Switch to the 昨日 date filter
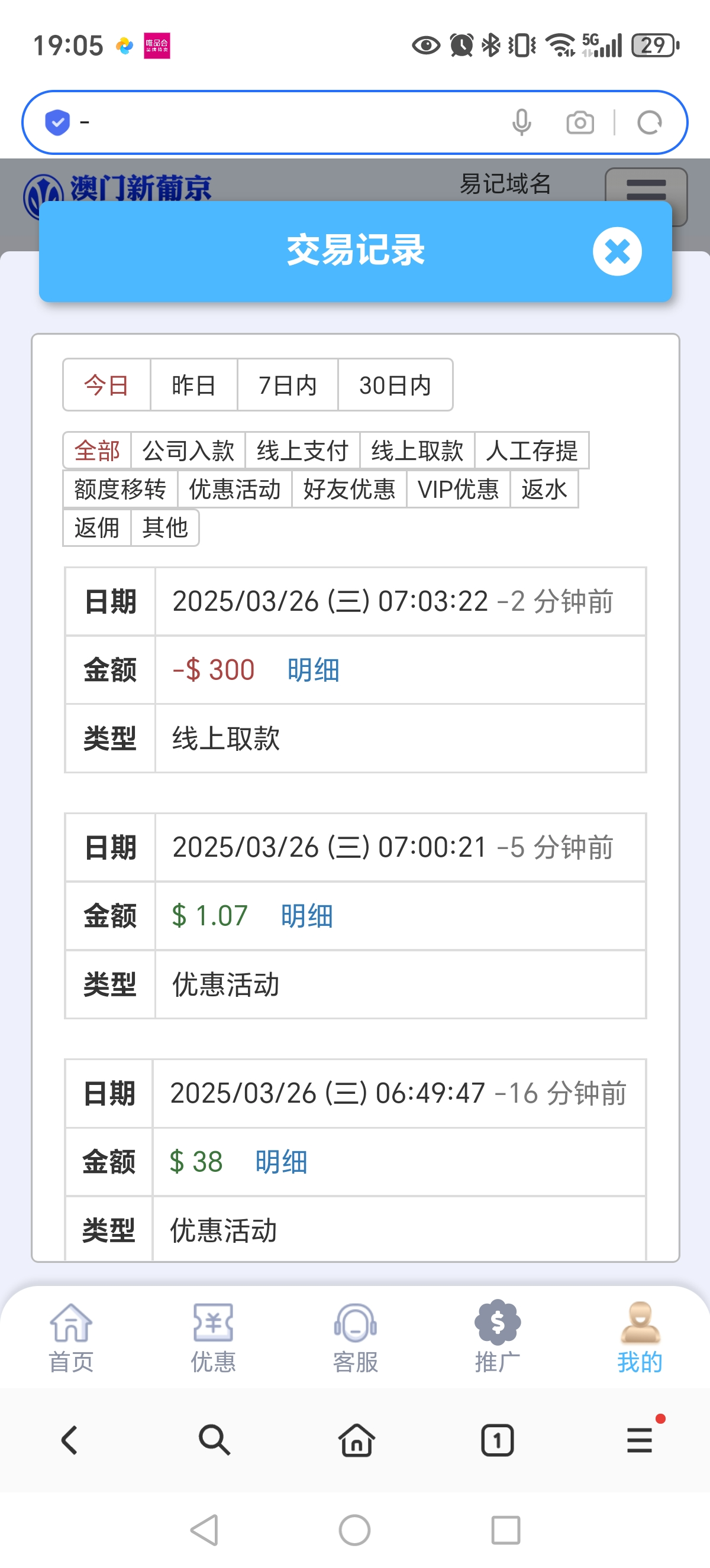 193,385
